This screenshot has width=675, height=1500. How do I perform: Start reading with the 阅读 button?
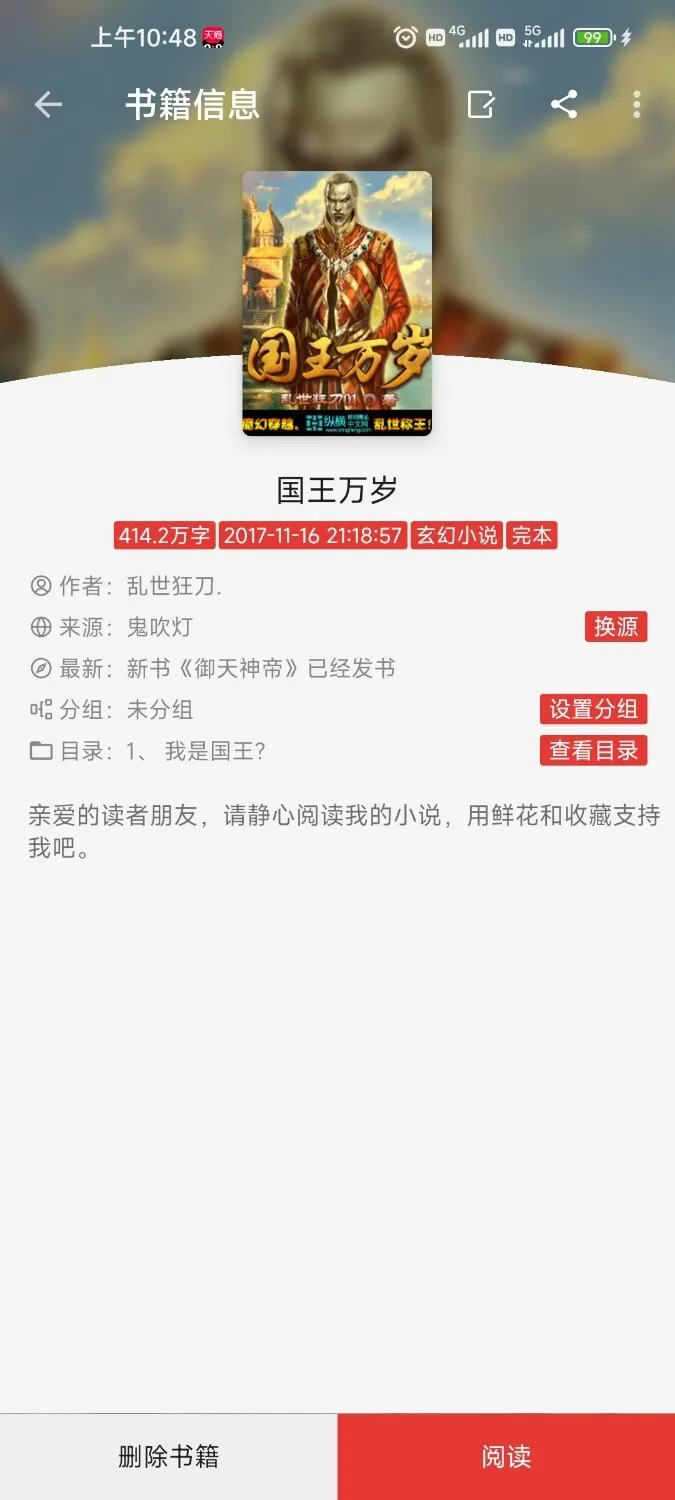pos(506,1457)
